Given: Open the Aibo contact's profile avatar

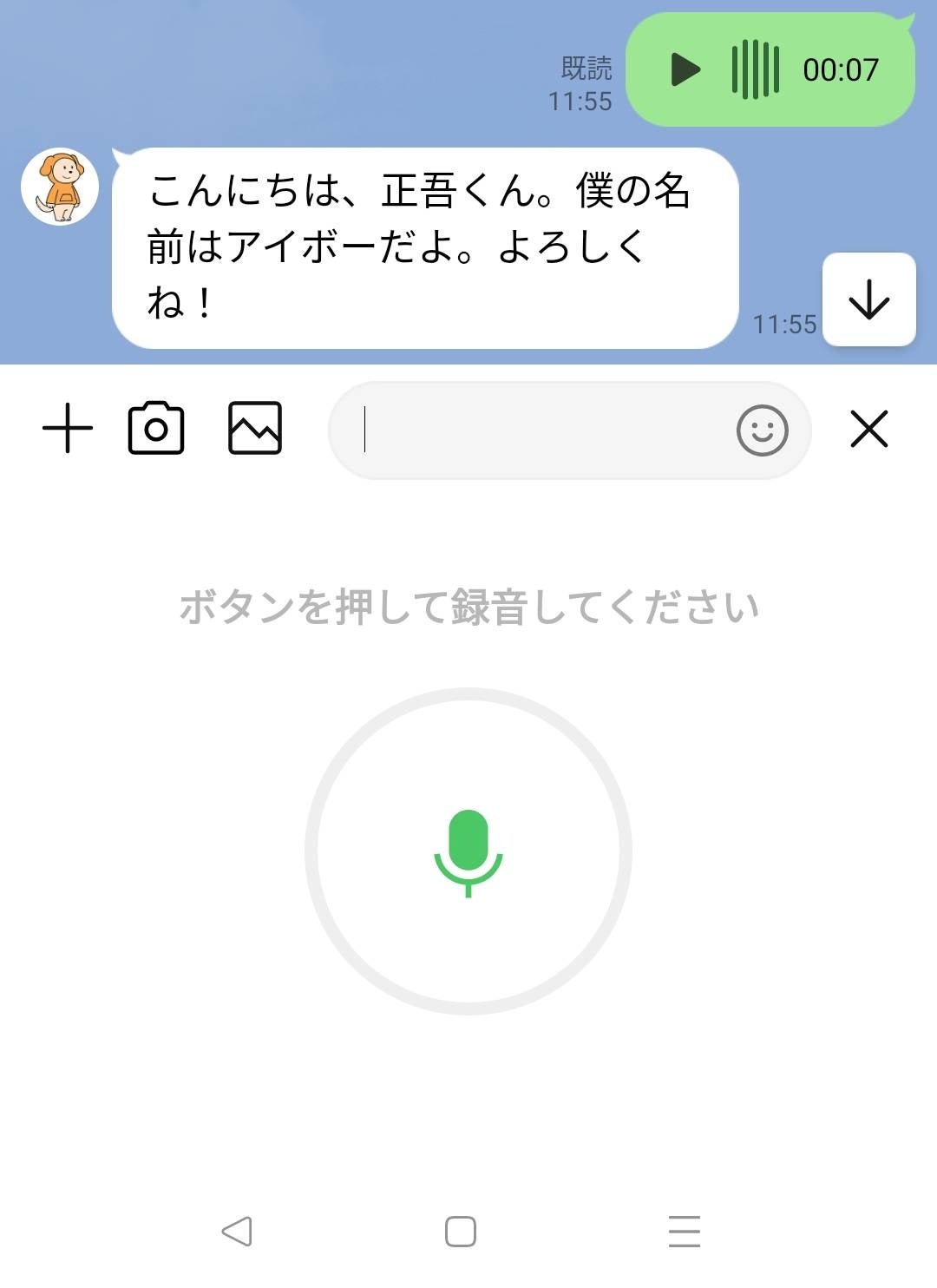Looking at the screenshot, I should pos(60,187).
